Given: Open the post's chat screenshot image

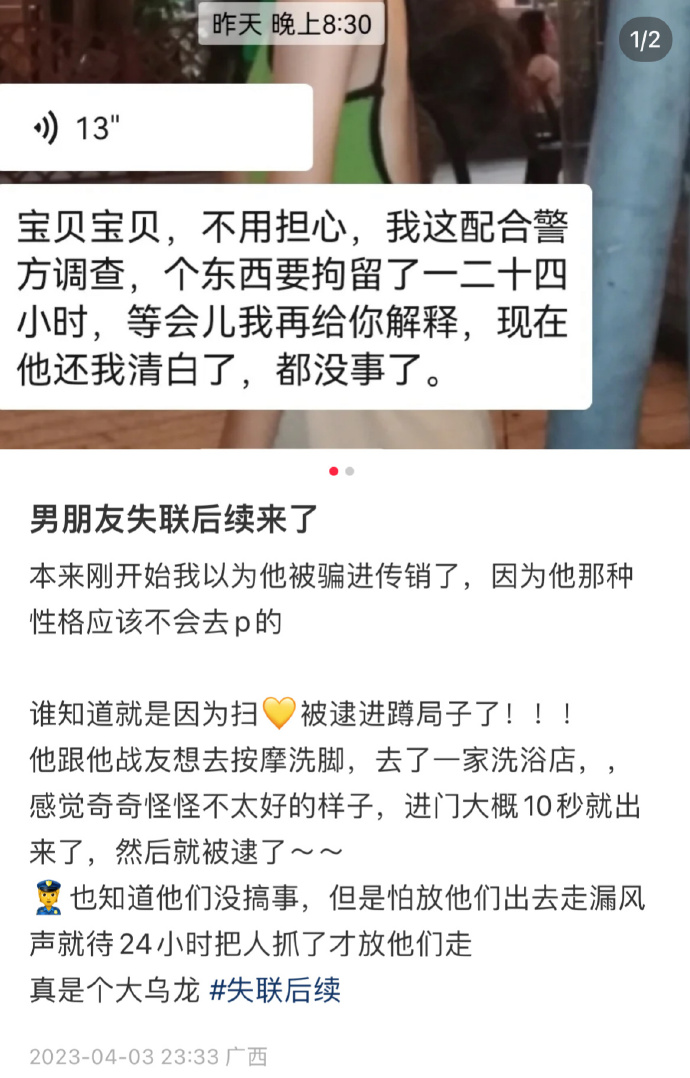Looking at the screenshot, I should 345,300.
